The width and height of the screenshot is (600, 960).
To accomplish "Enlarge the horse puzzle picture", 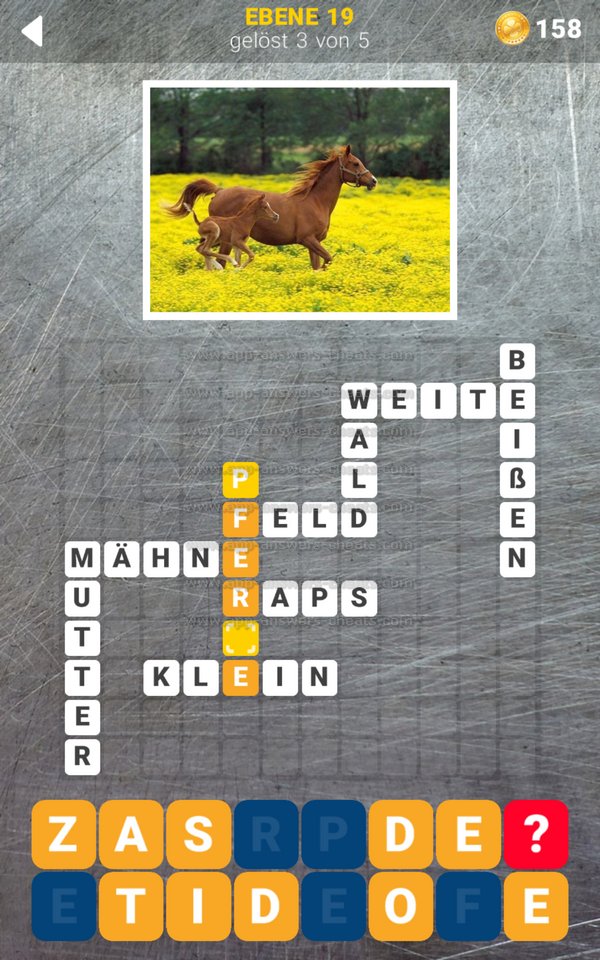I will point(299,200).
